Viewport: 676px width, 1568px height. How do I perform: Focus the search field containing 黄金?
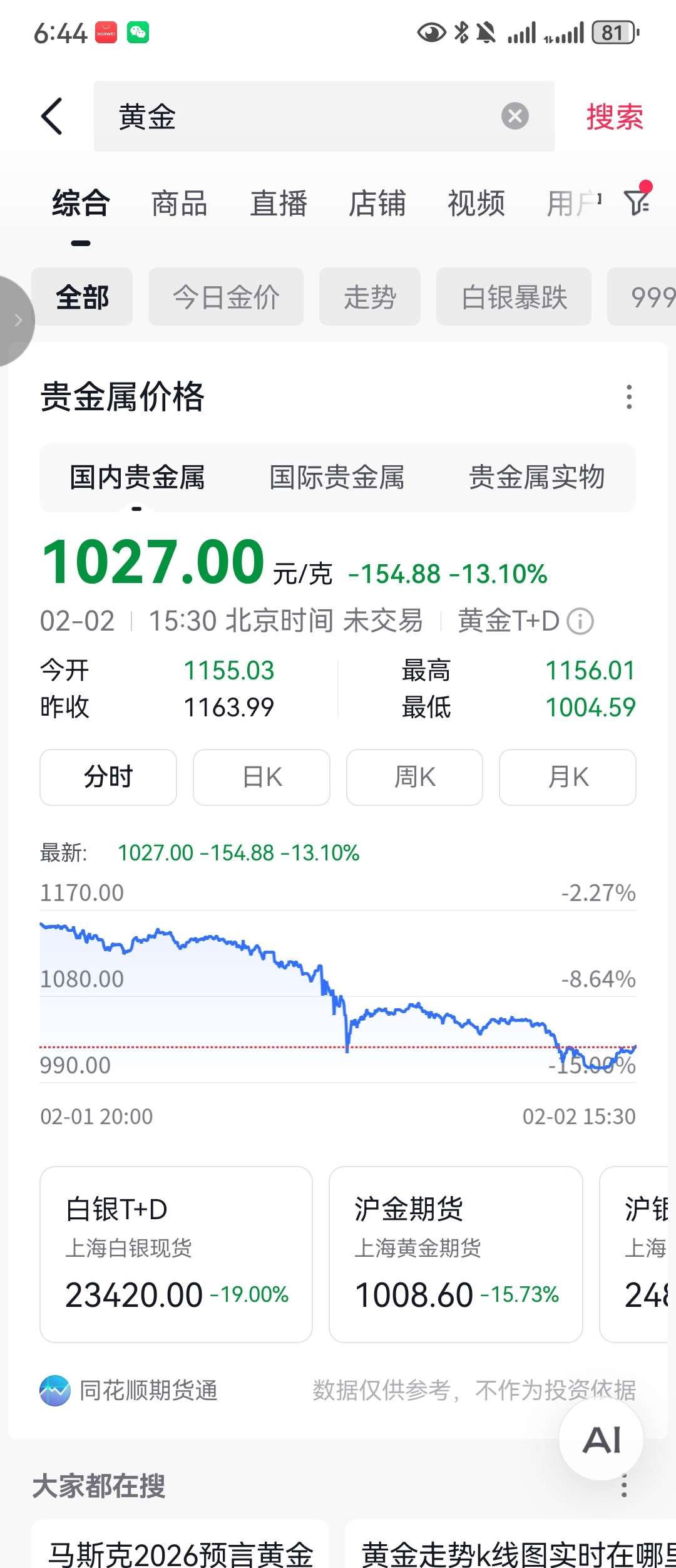pos(300,116)
